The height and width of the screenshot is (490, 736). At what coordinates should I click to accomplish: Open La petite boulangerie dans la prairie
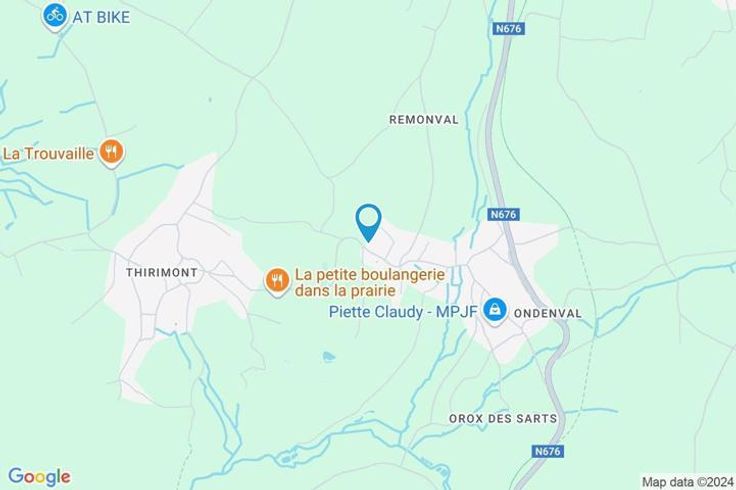click(277, 281)
